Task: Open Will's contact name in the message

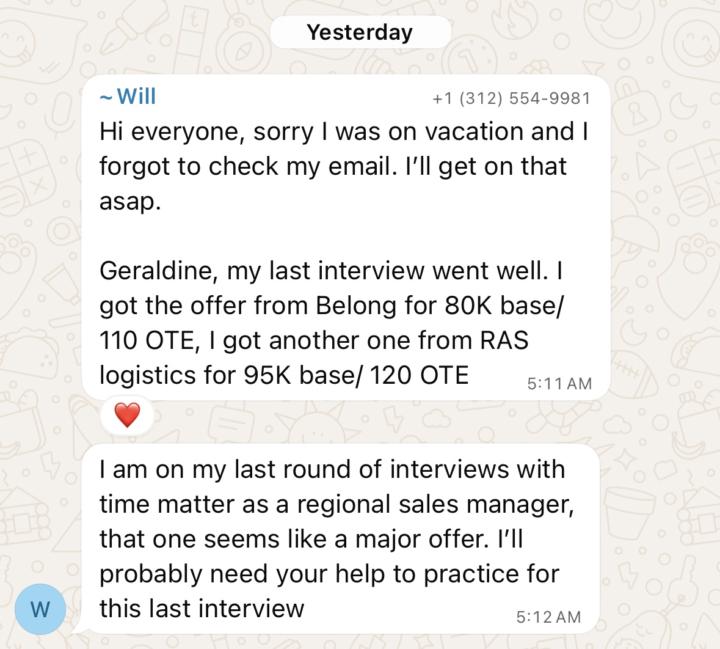Action: click(x=128, y=97)
